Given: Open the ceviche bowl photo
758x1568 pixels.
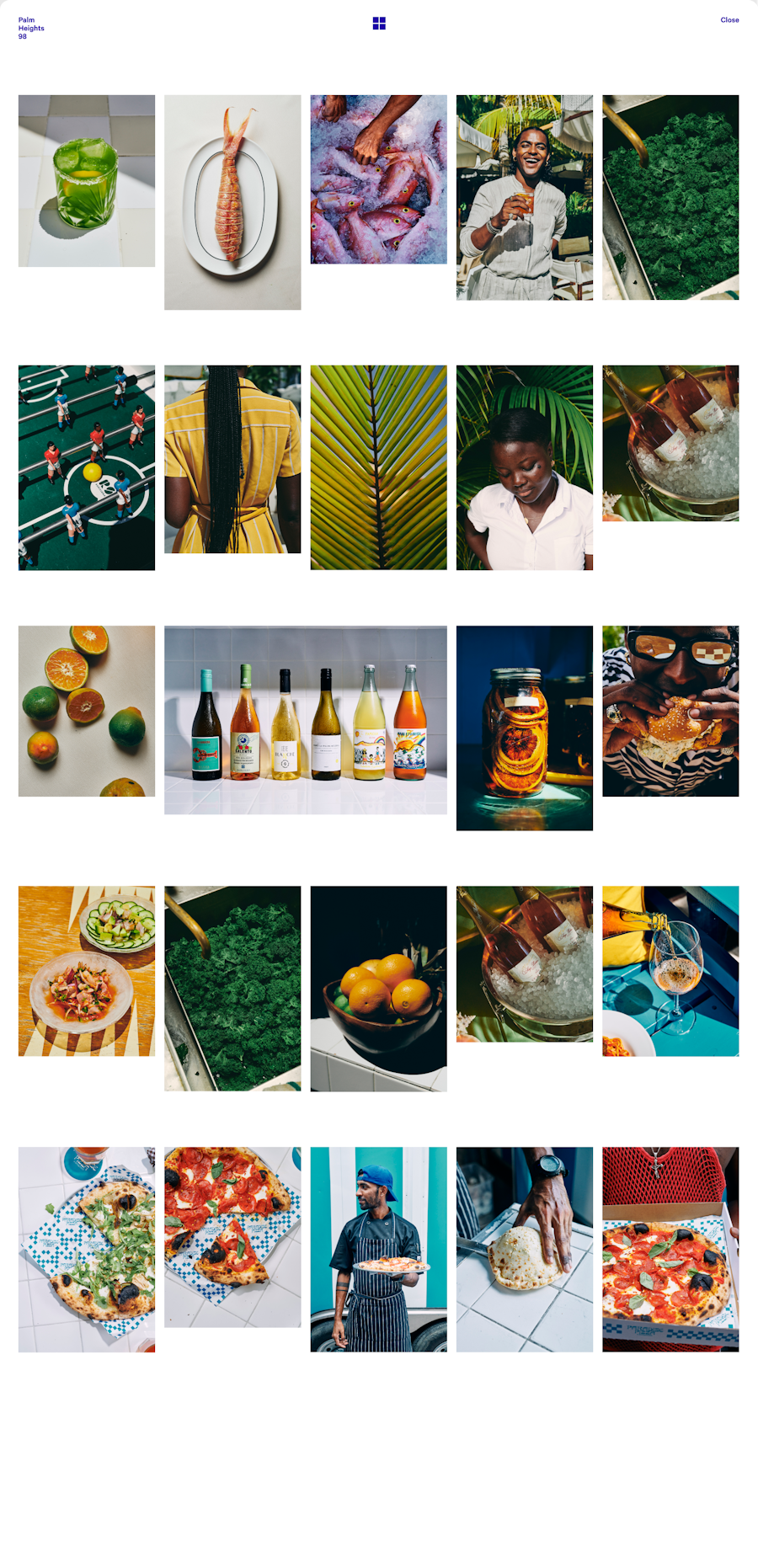Looking at the screenshot, I should point(87,971).
